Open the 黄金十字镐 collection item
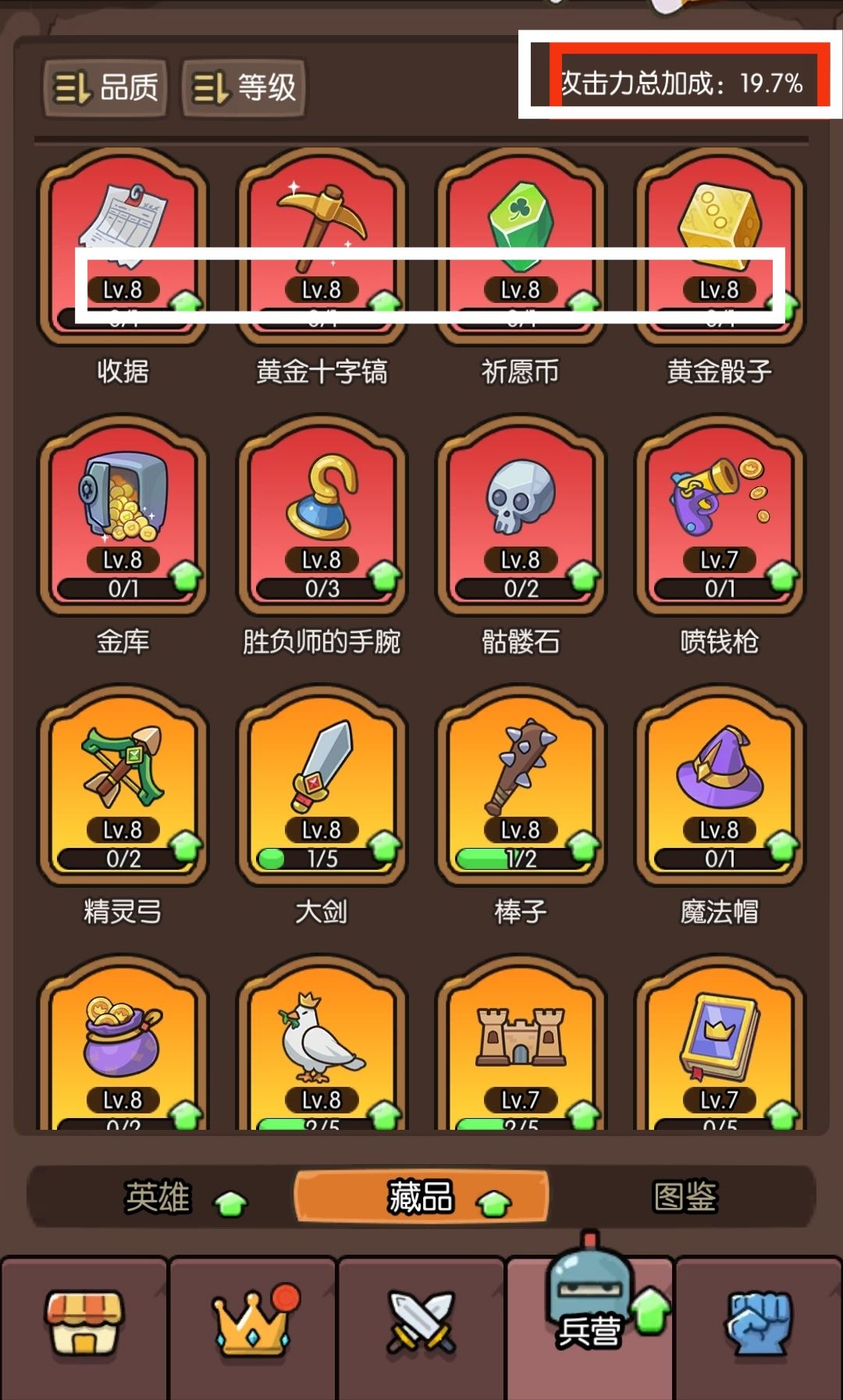 coord(320,242)
